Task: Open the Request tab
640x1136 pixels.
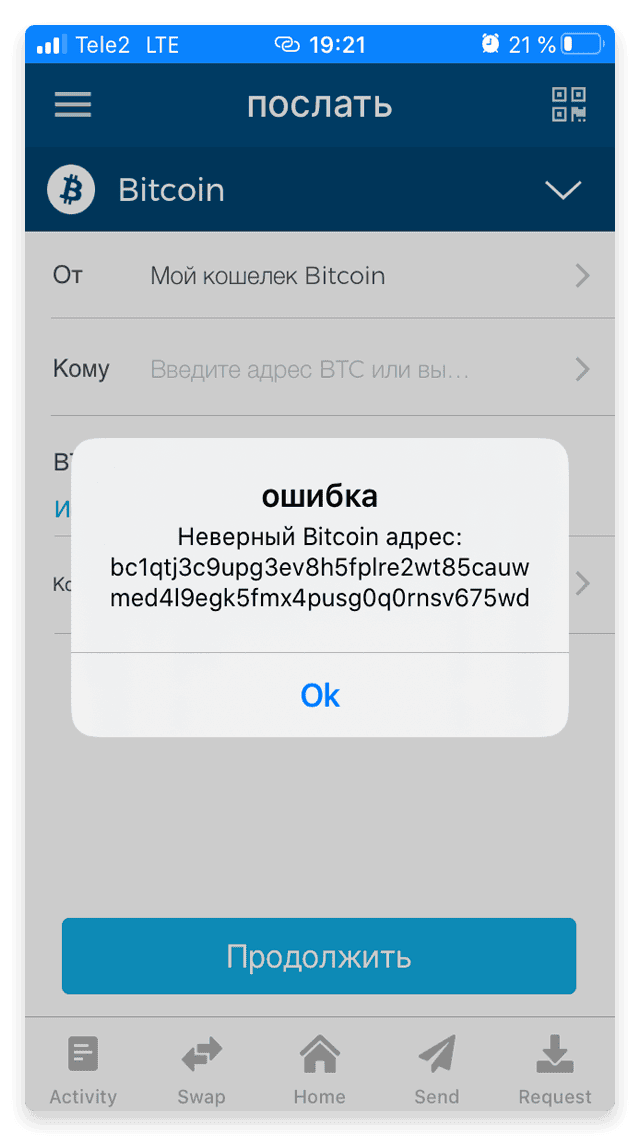Action: click(555, 1070)
